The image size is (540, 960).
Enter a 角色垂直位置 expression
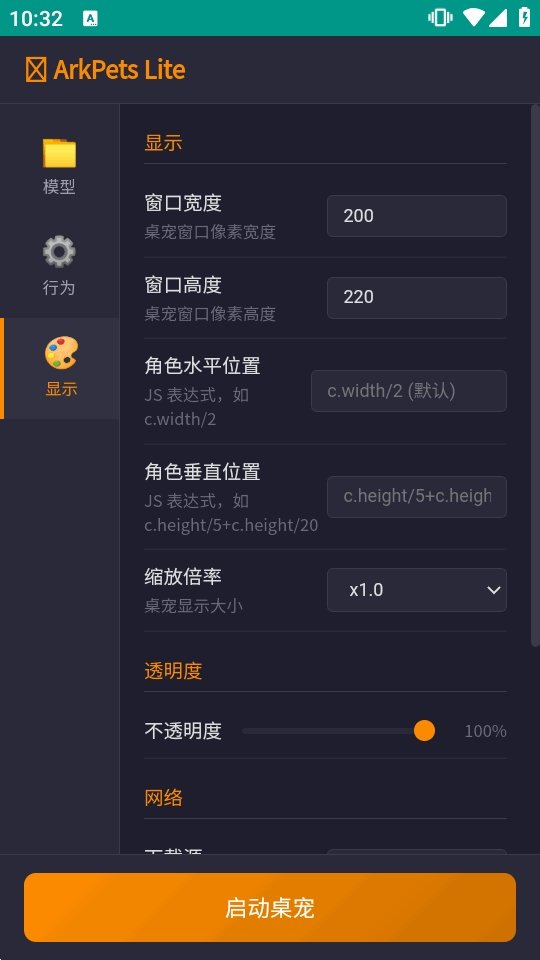[416, 497]
